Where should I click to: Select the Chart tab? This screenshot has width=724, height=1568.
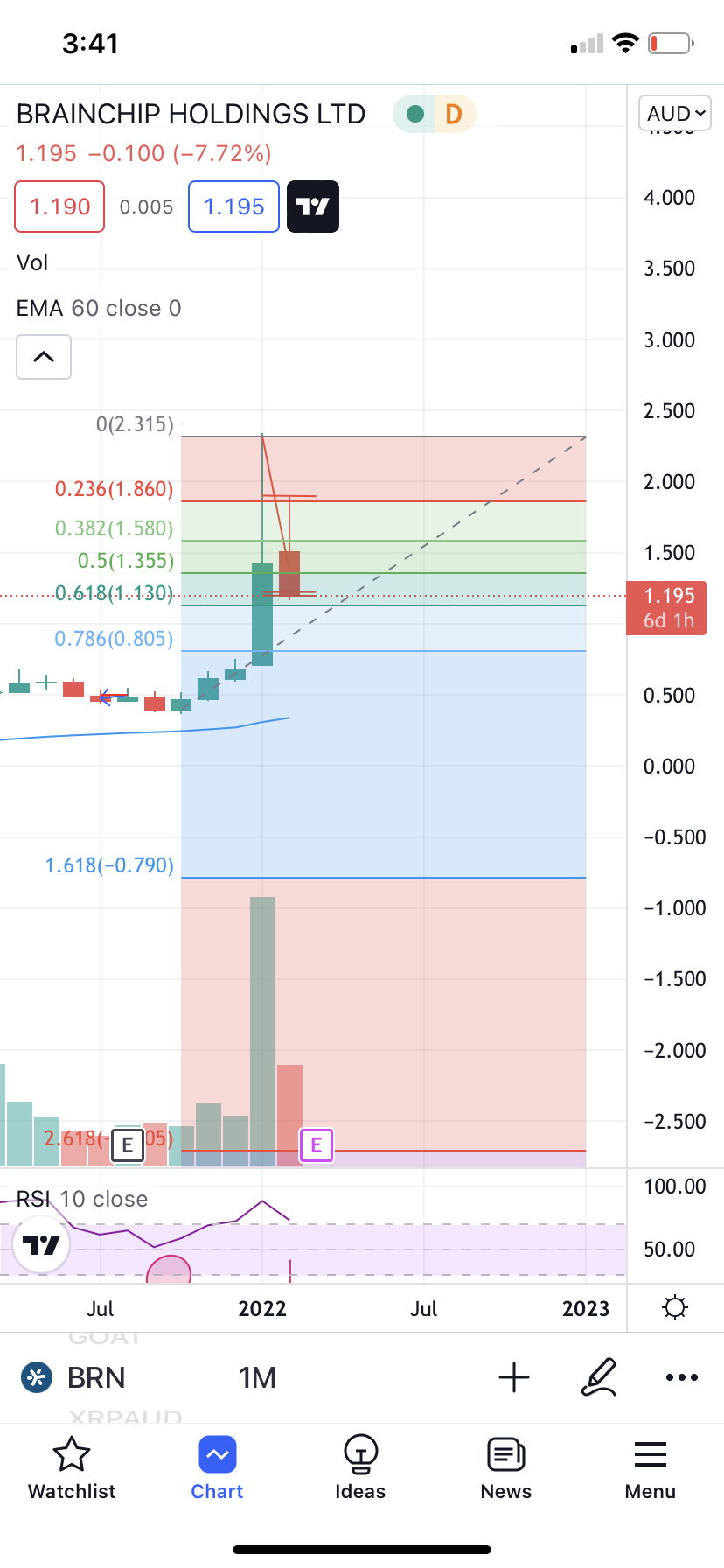[217, 1468]
